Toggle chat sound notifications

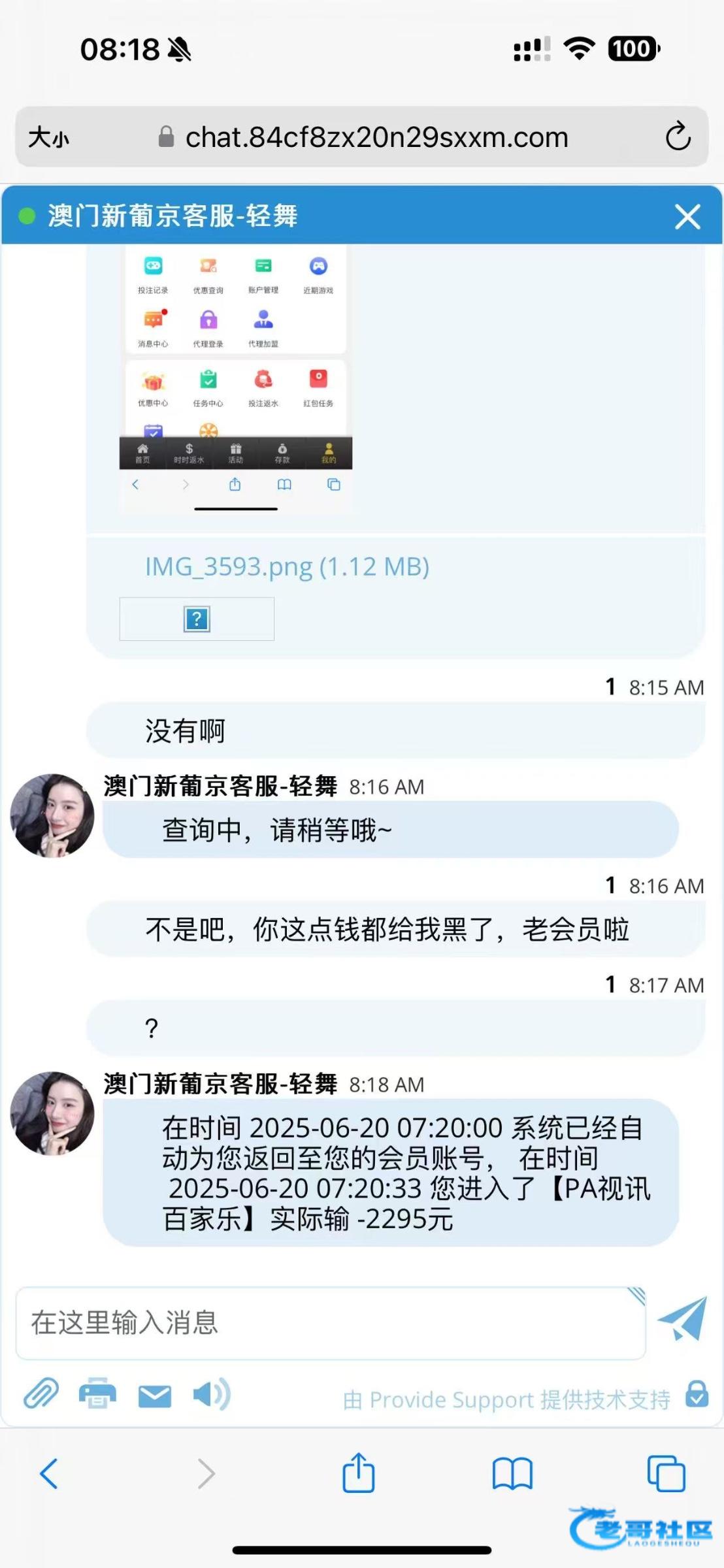tap(211, 1394)
